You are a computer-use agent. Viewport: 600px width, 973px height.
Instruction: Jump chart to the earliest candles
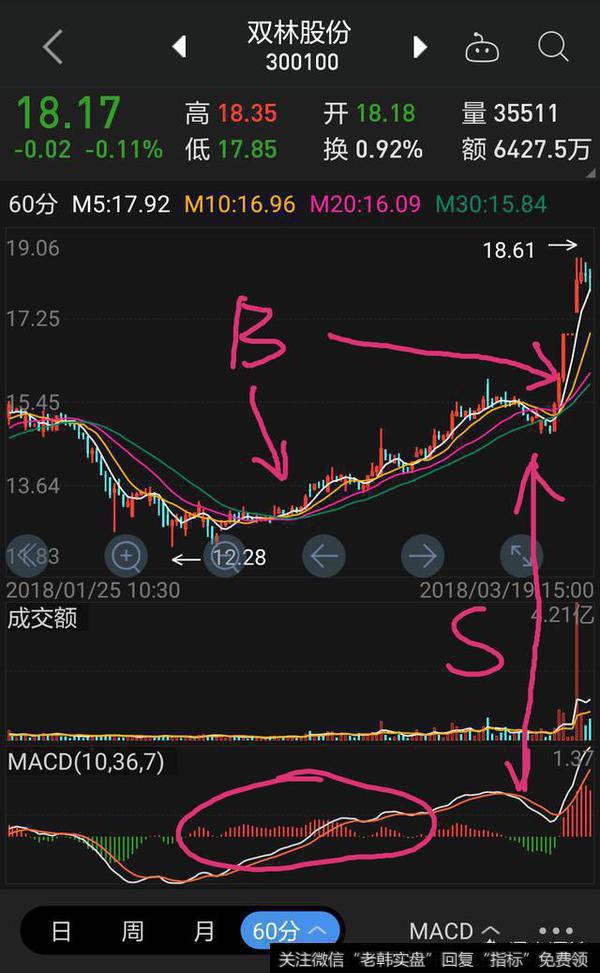(x=28, y=555)
